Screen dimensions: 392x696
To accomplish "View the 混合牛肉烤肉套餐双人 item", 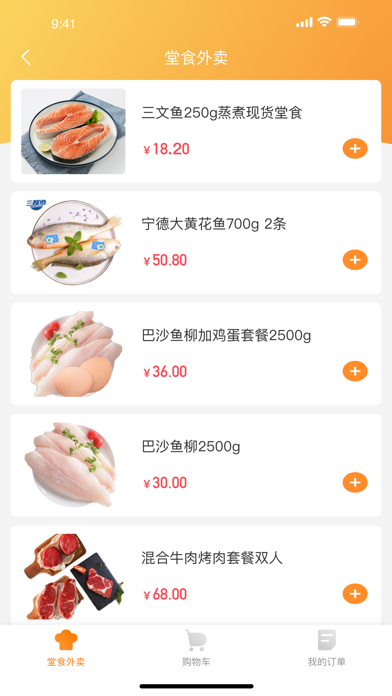I will (196, 575).
